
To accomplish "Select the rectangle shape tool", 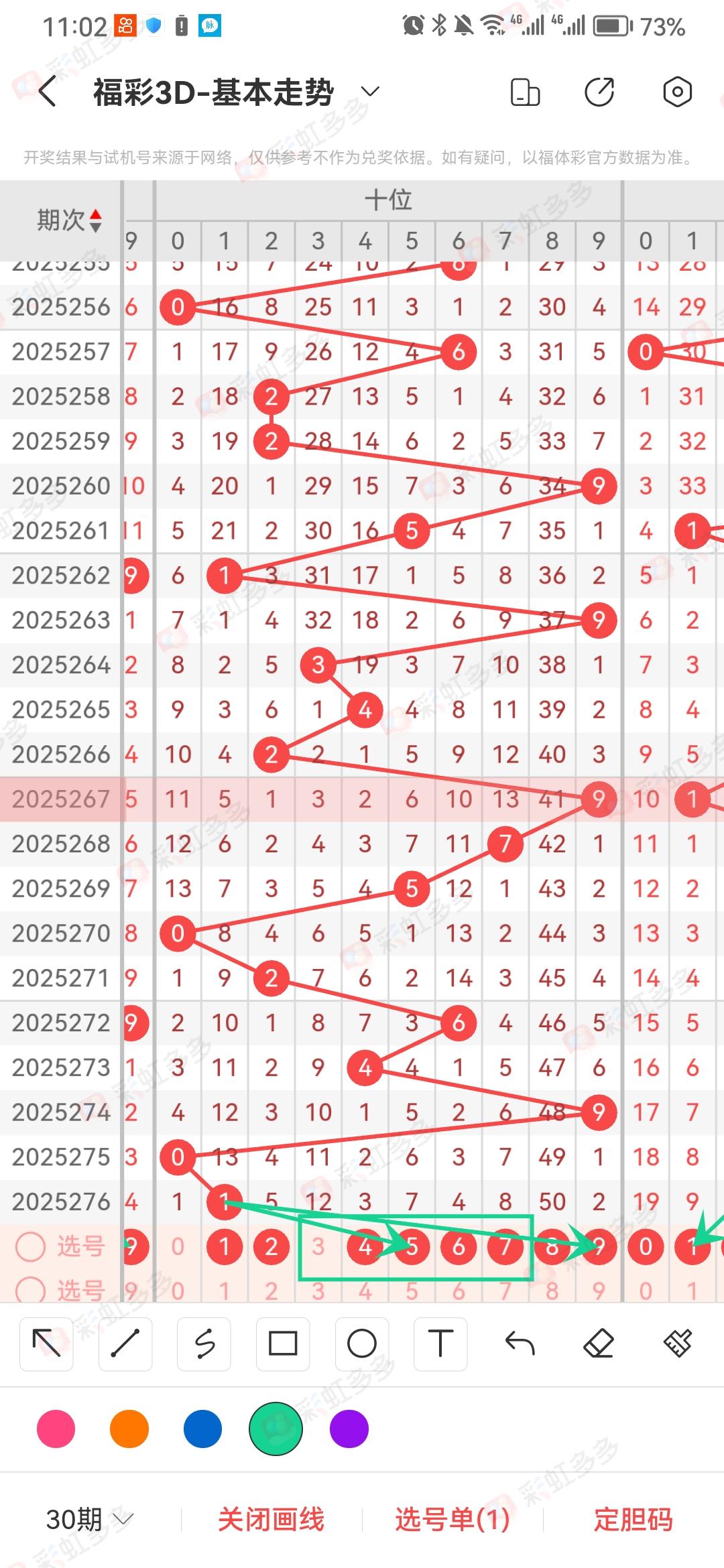I will click(283, 1344).
